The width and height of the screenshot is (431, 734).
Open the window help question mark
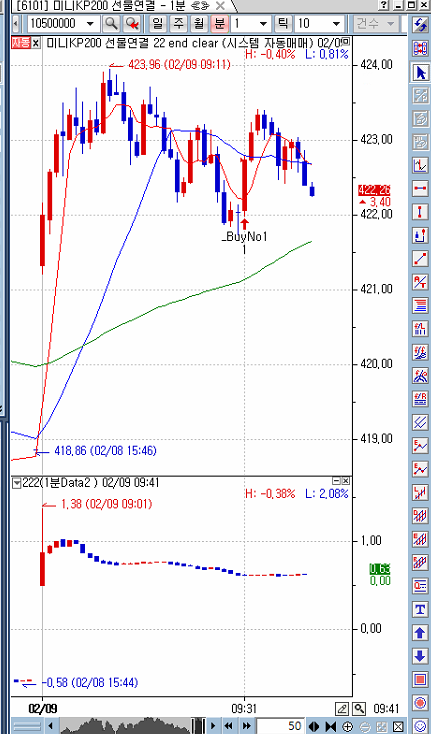click(x=384, y=5)
